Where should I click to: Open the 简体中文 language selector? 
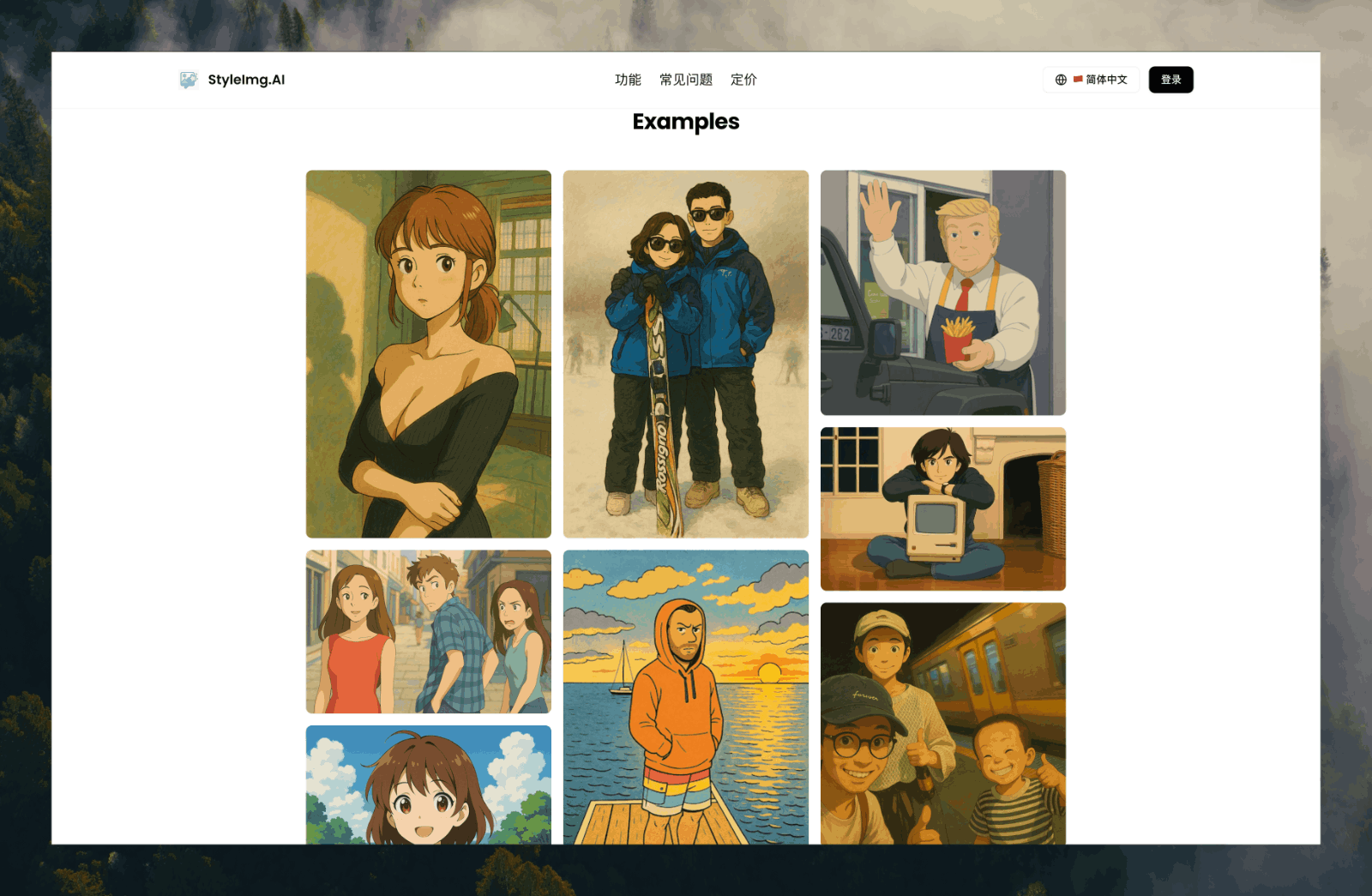[x=1091, y=80]
